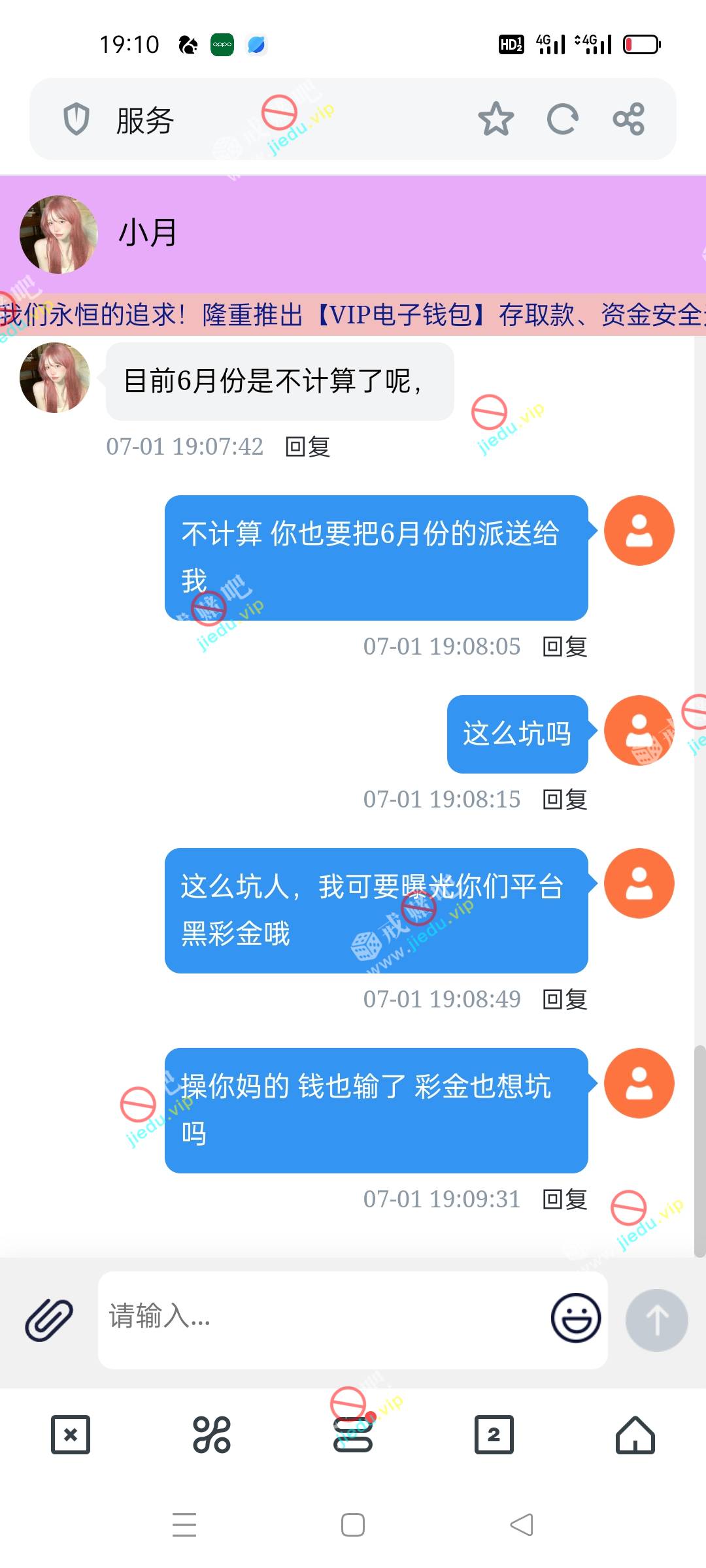Go back using the system back button
Viewport: 706px width, 1568px height.
tap(521, 1525)
